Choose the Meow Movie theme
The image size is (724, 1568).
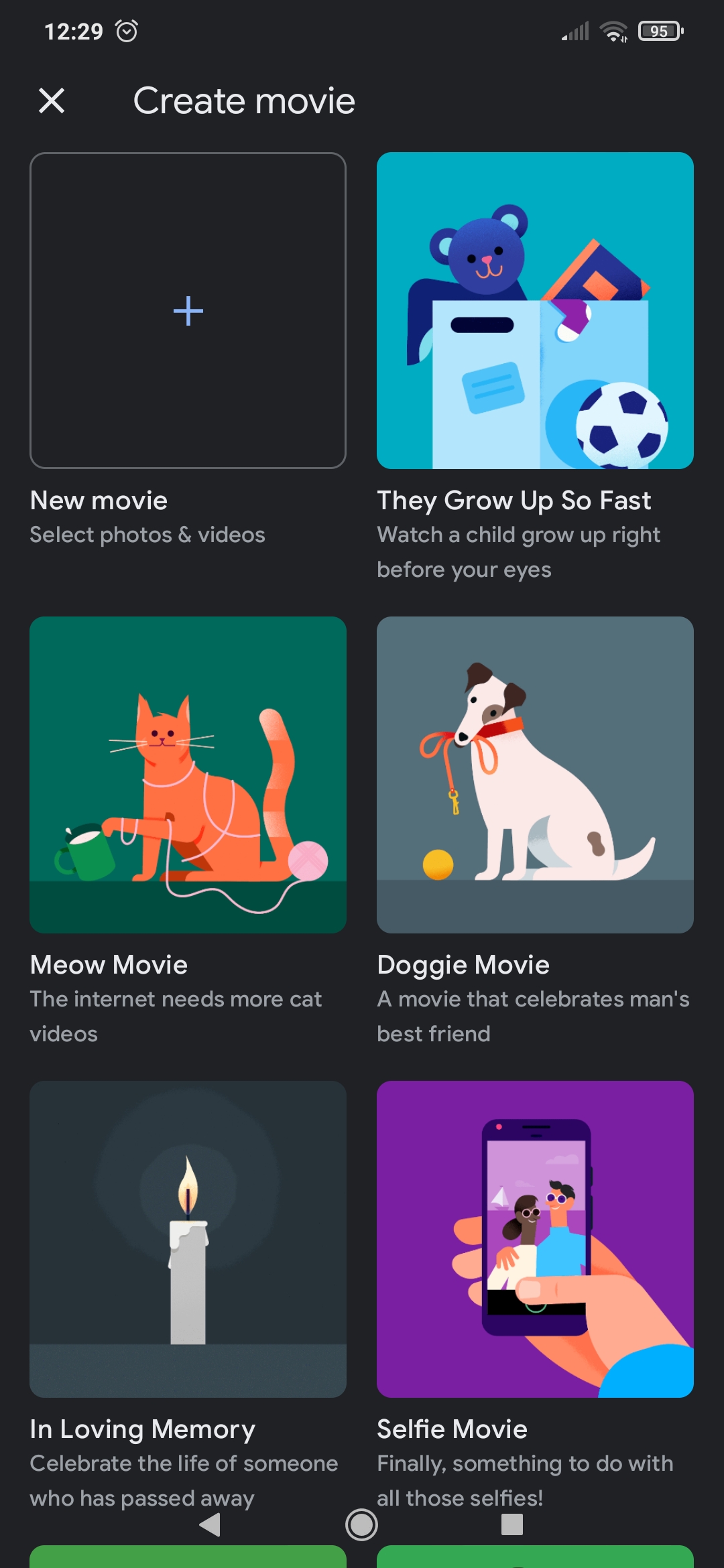[188, 775]
